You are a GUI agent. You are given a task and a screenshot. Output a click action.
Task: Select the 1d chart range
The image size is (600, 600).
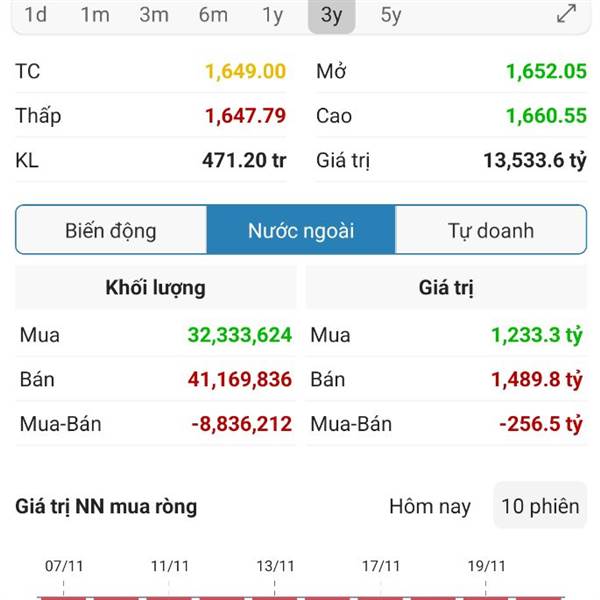tap(36, 15)
